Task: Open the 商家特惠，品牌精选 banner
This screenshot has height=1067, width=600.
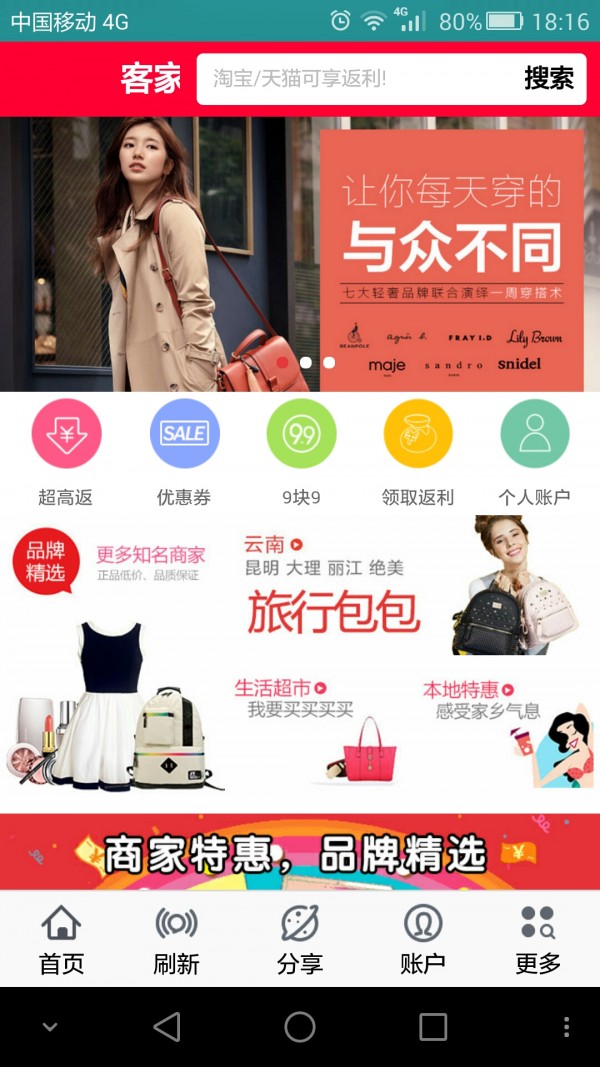Action: tap(300, 852)
